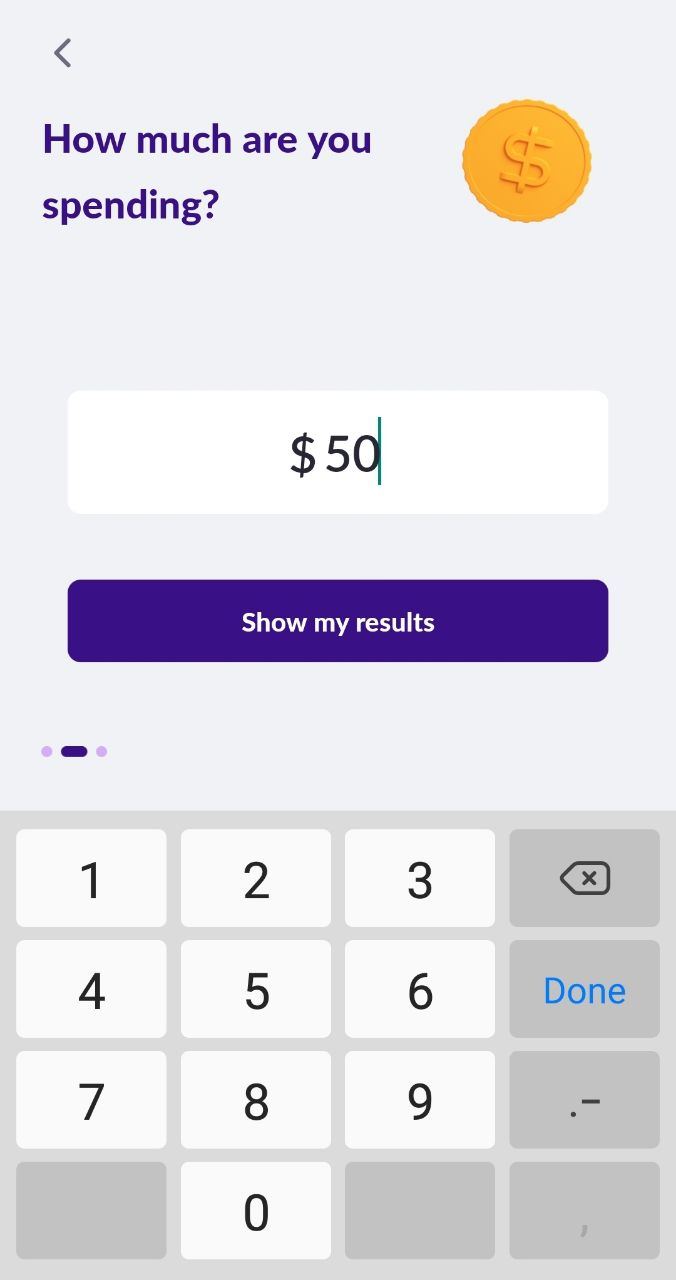This screenshot has height=1280, width=676.
Task: Enter digit 0 on the keypad
Action: pyautogui.click(x=256, y=1211)
